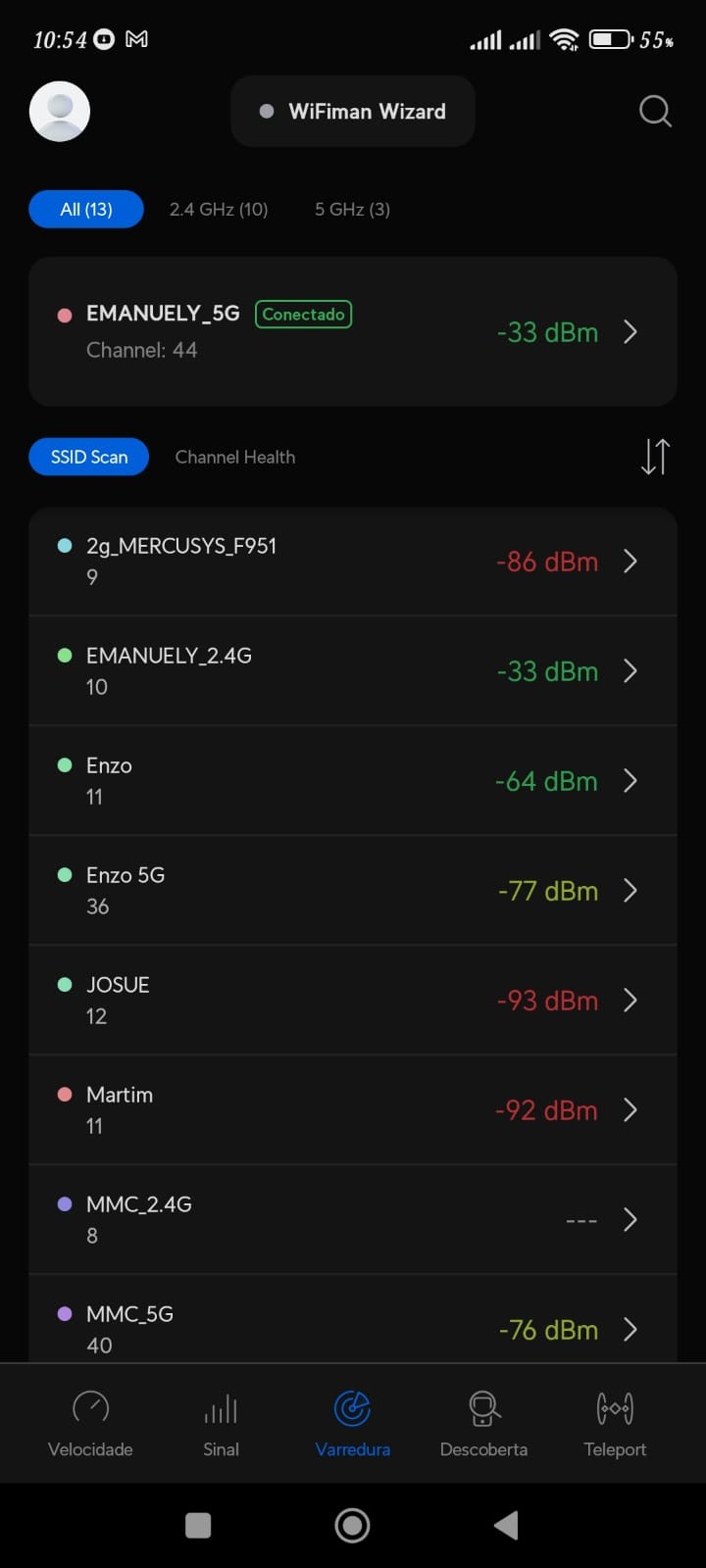
Task: Filter by 2.4 GHz networks
Action: pos(219,209)
